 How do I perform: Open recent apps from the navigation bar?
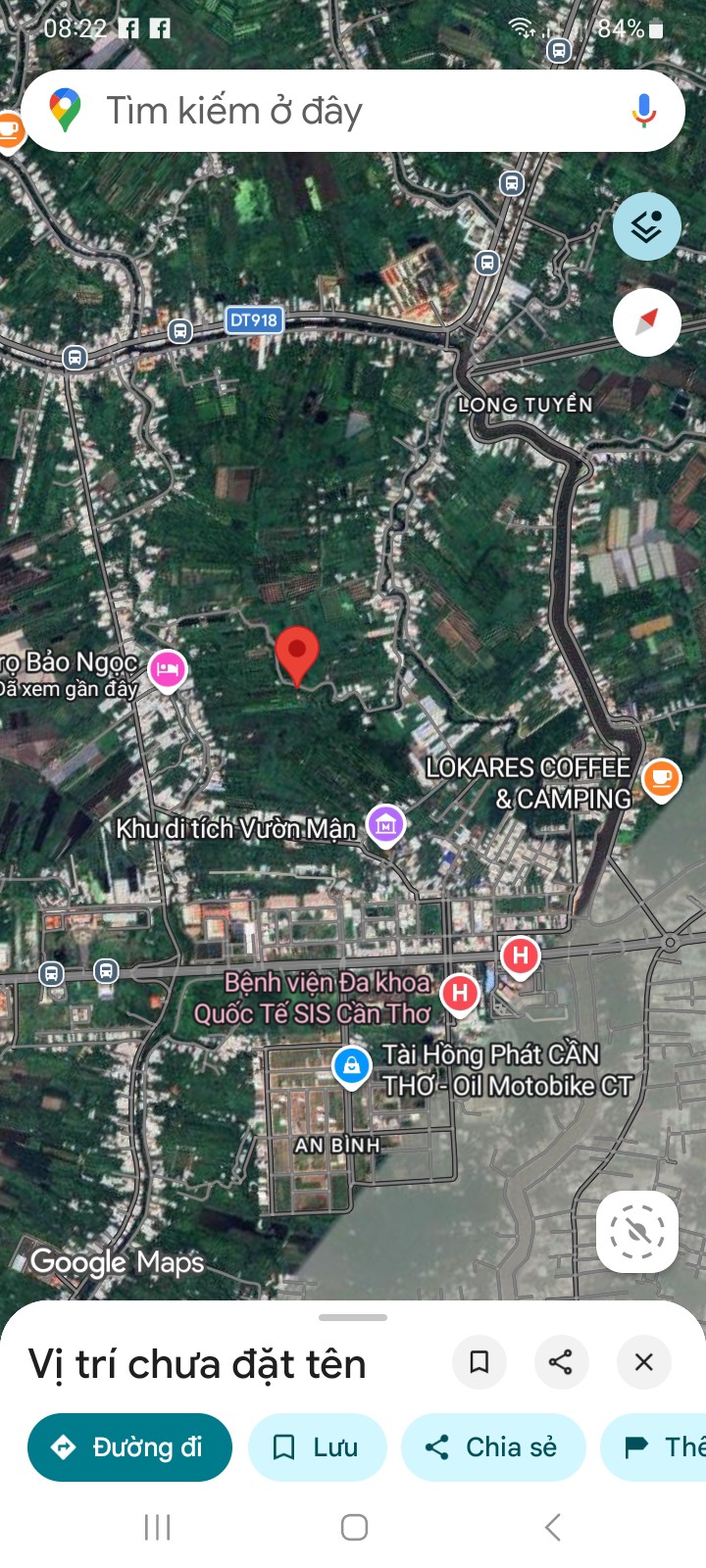click(x=157, y=1526)
